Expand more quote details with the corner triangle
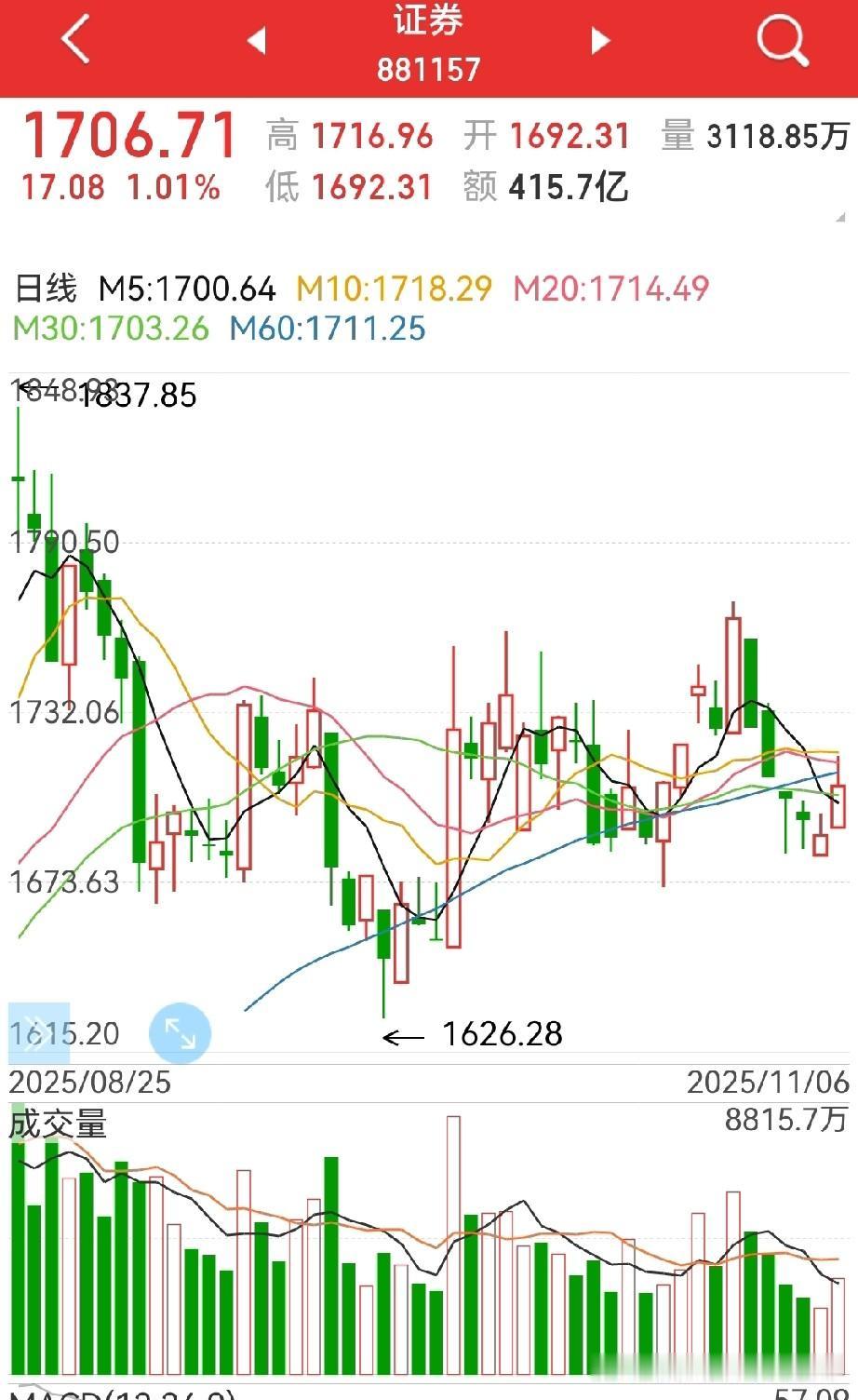Screen dimensions: 858x1400 [x=841, y=218]
